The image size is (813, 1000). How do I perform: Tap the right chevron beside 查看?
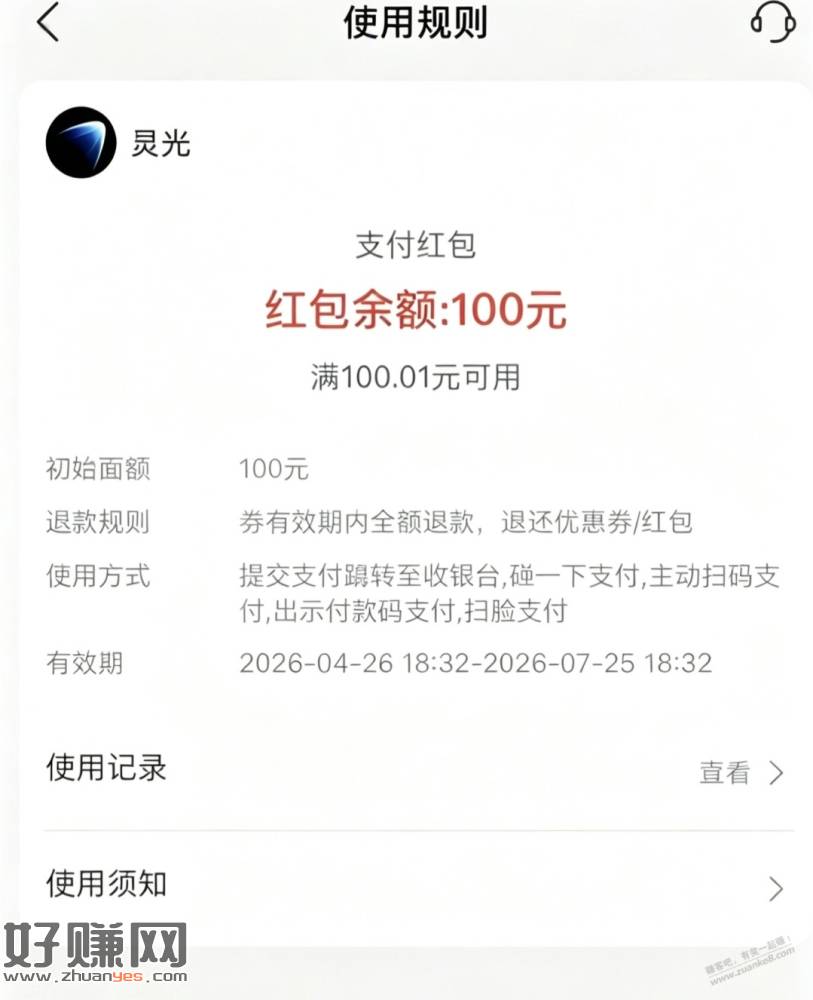click(x=776, y=772)
